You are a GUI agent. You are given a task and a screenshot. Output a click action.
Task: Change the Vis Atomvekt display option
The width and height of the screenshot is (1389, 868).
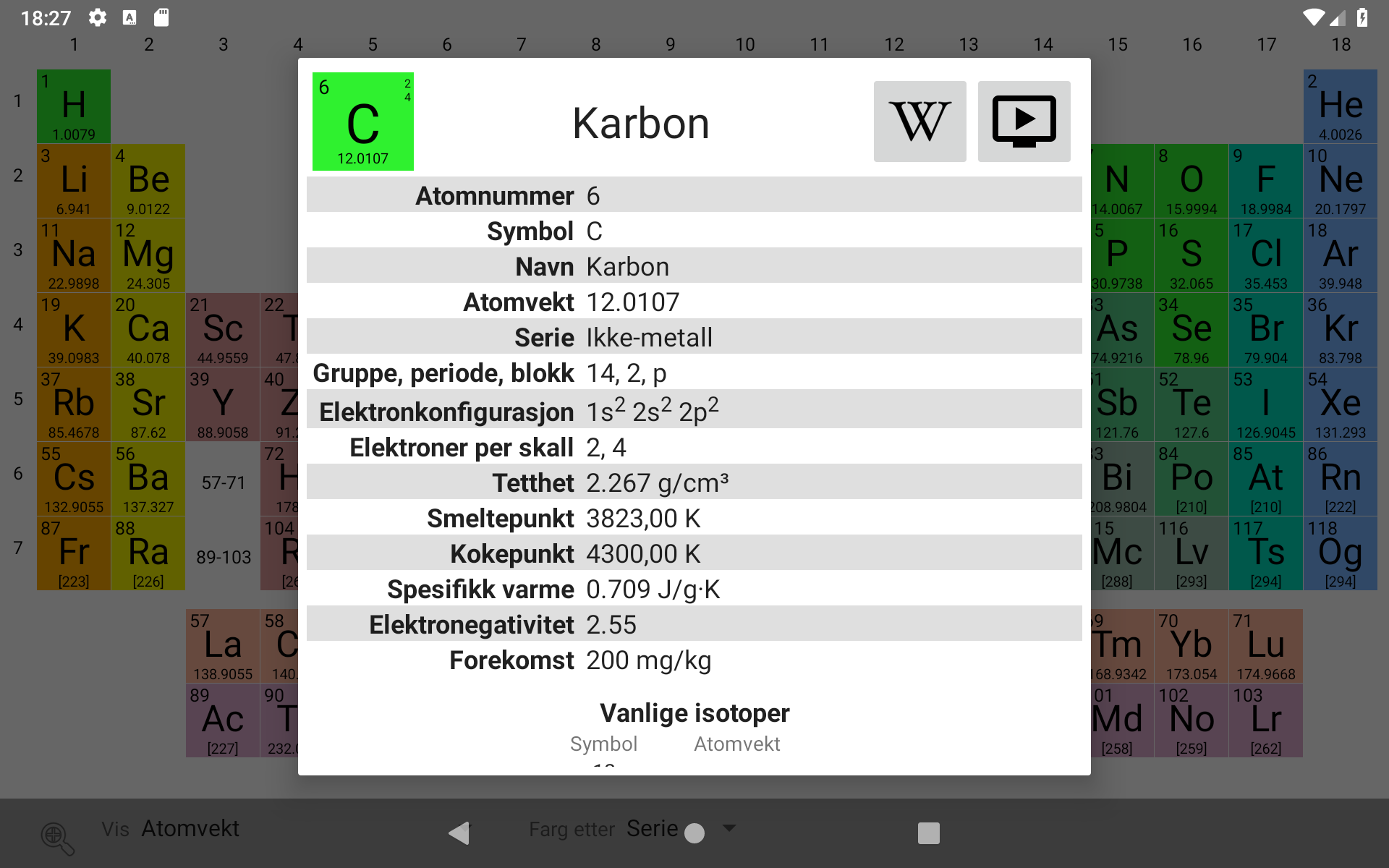(190, 829)
